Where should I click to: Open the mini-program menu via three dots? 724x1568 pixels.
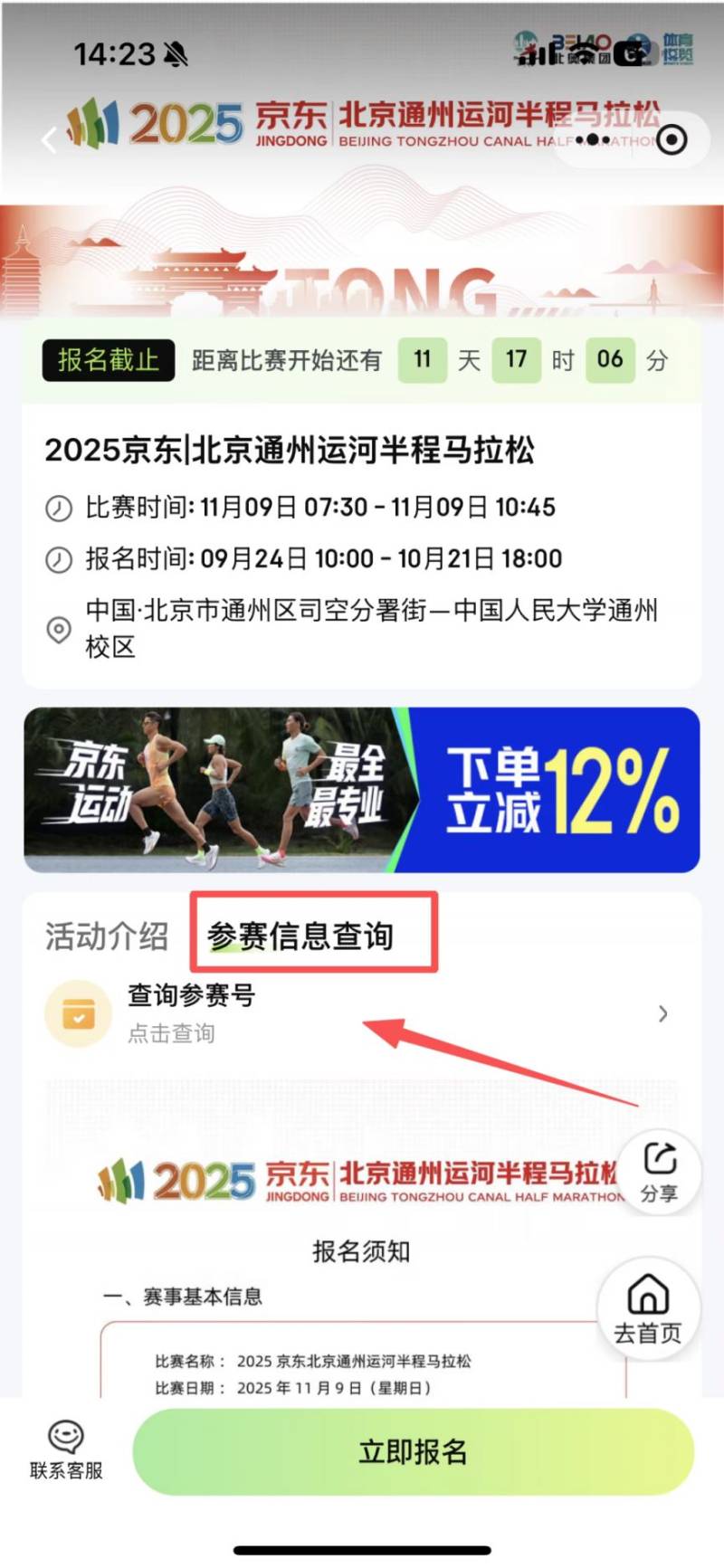point(593,139)
